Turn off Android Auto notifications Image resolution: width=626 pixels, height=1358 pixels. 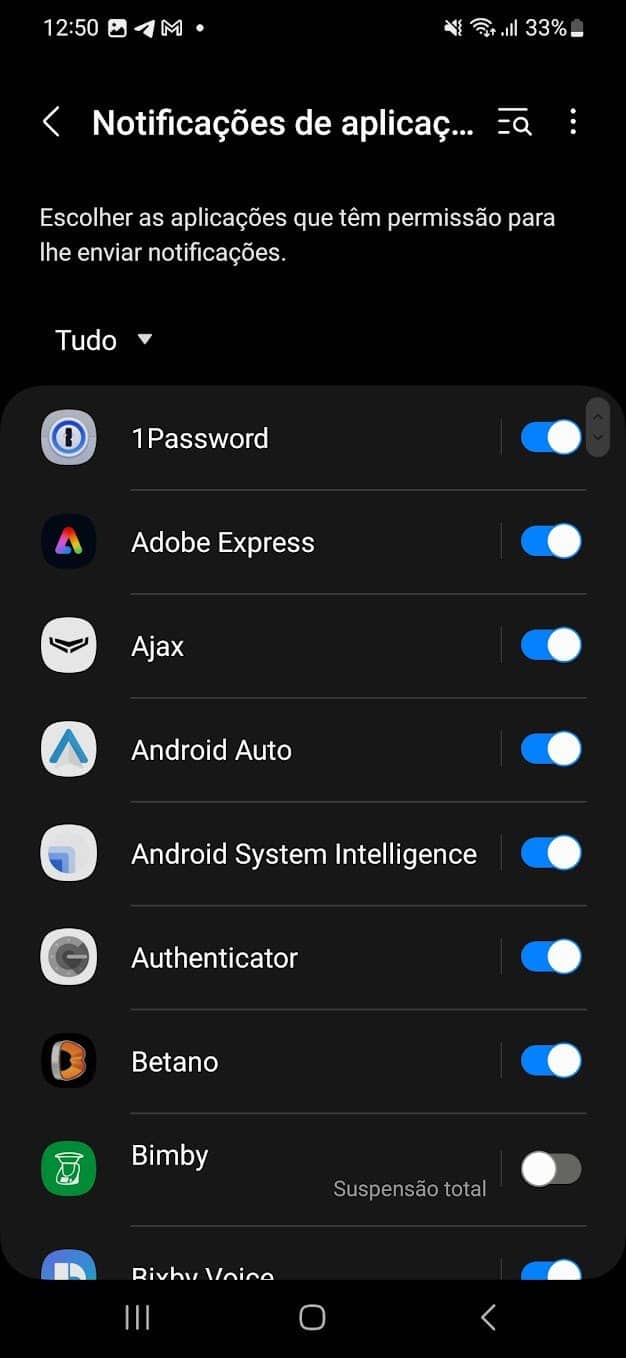click(x=550, y=749)
